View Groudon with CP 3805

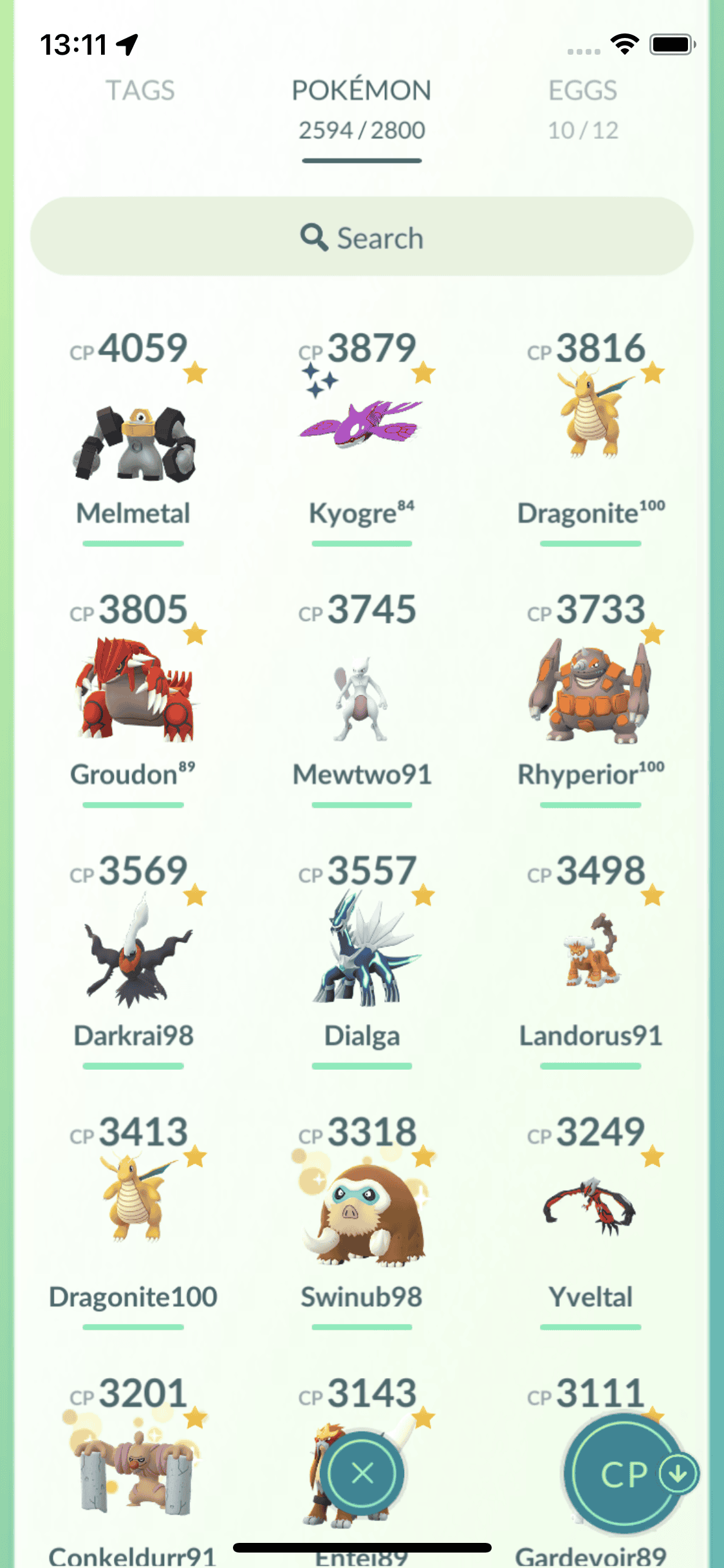134,689
